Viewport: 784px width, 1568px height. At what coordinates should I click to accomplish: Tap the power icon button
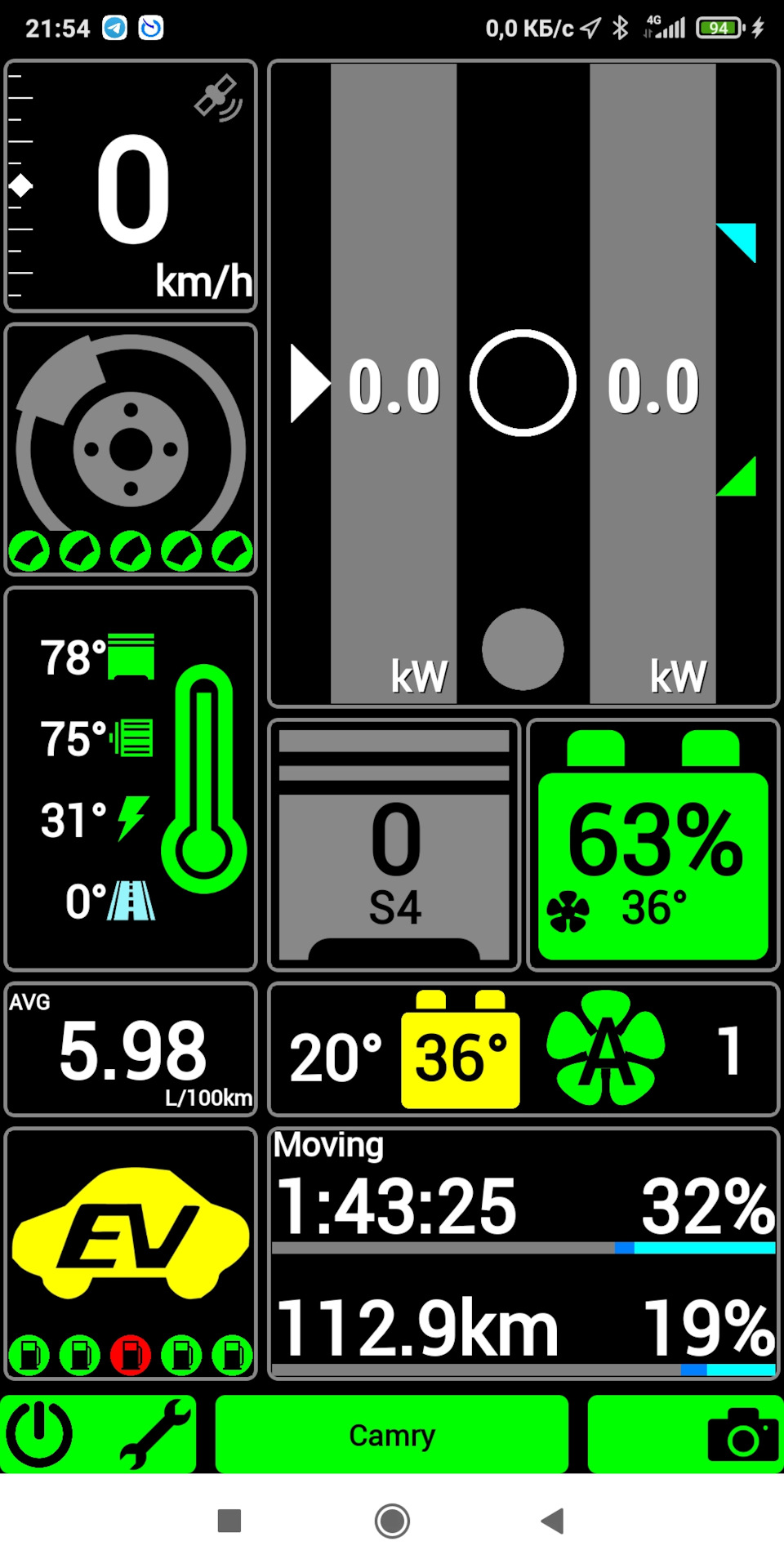[x=39, y=1434]
